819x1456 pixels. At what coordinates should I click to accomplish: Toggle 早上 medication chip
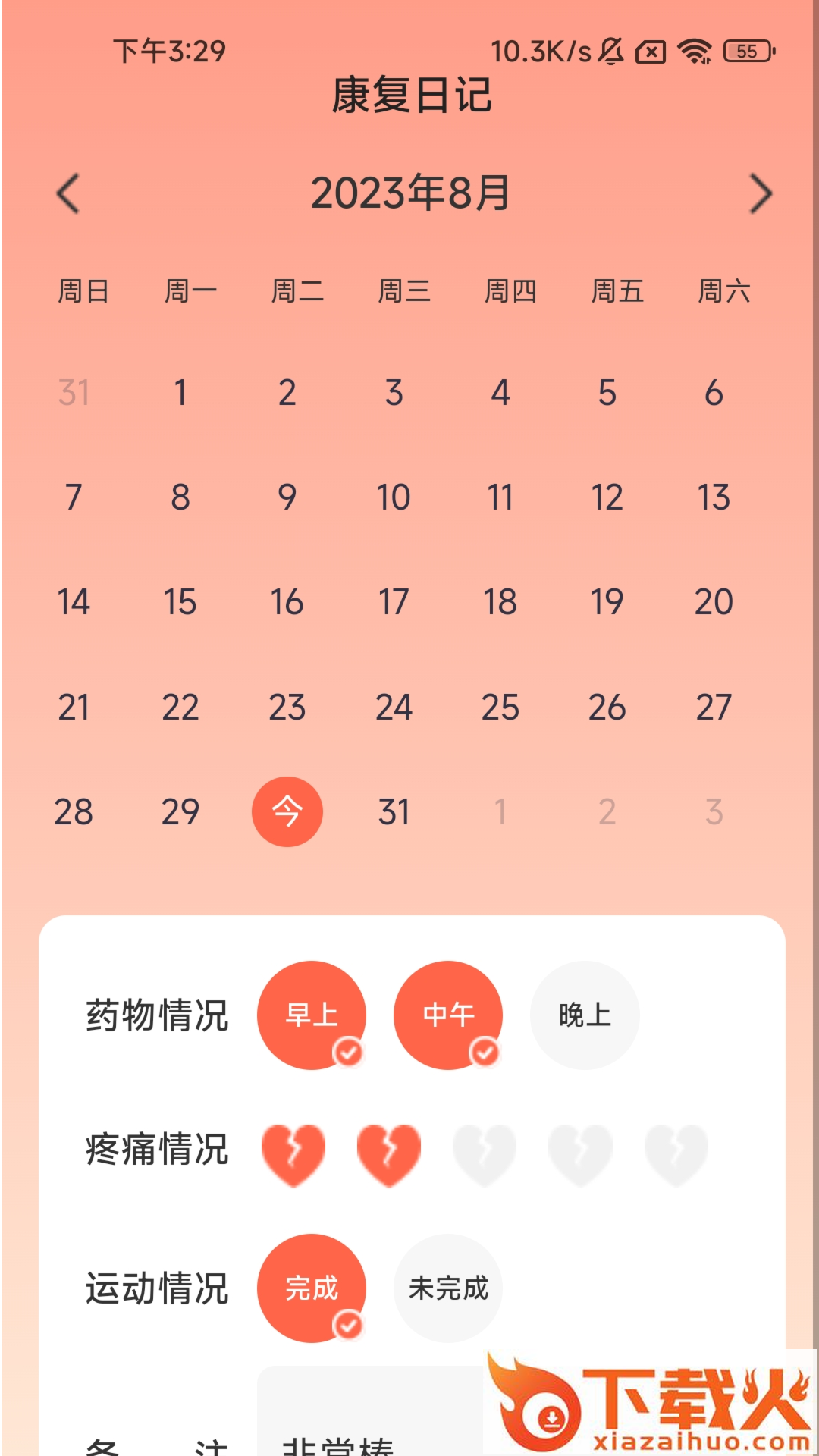point(312,1015)
